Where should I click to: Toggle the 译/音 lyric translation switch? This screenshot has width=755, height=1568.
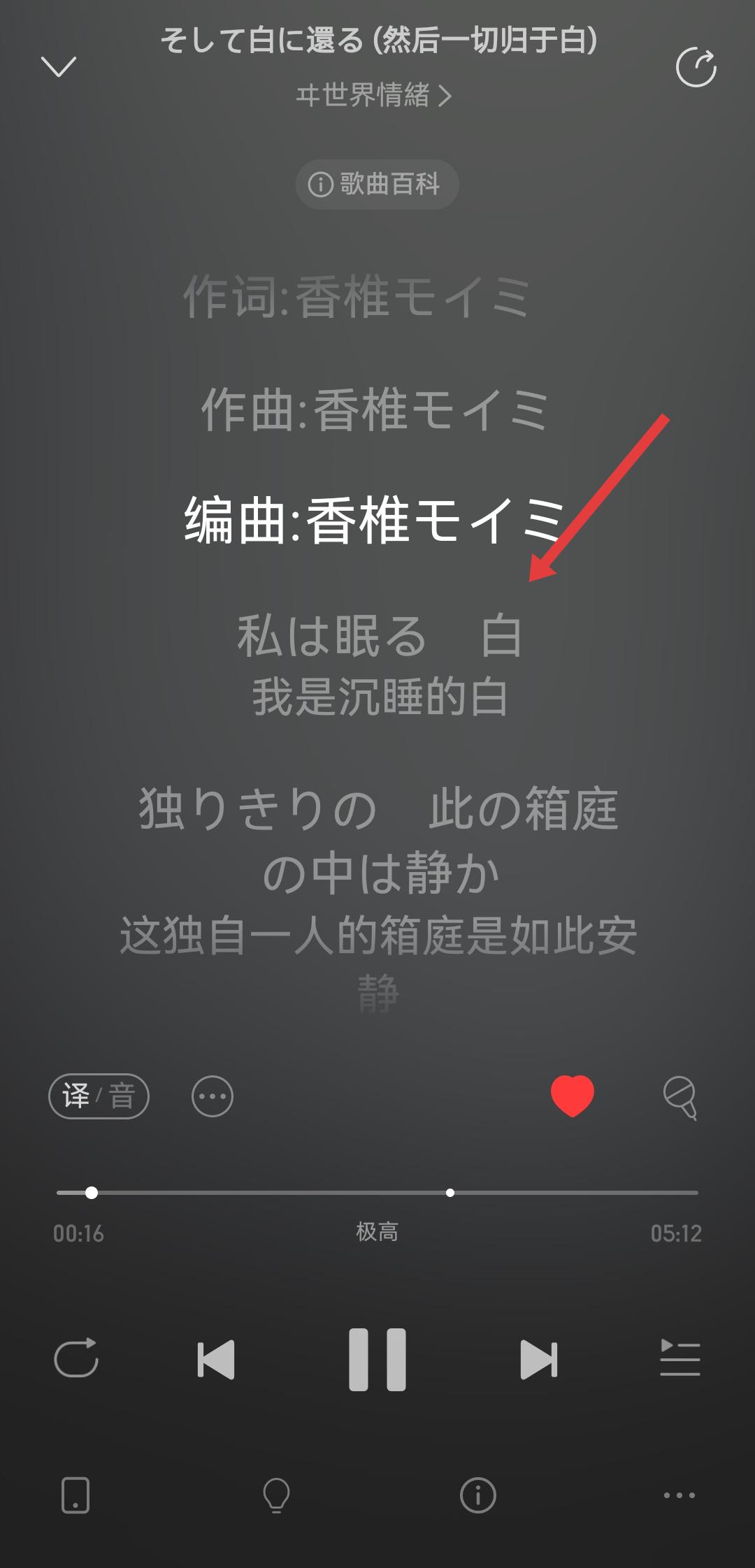pos(99,1096)
